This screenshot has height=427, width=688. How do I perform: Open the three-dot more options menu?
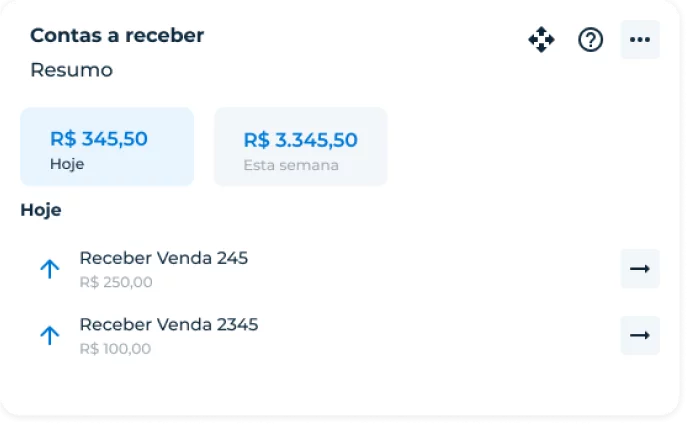click(x=640, y=40)
